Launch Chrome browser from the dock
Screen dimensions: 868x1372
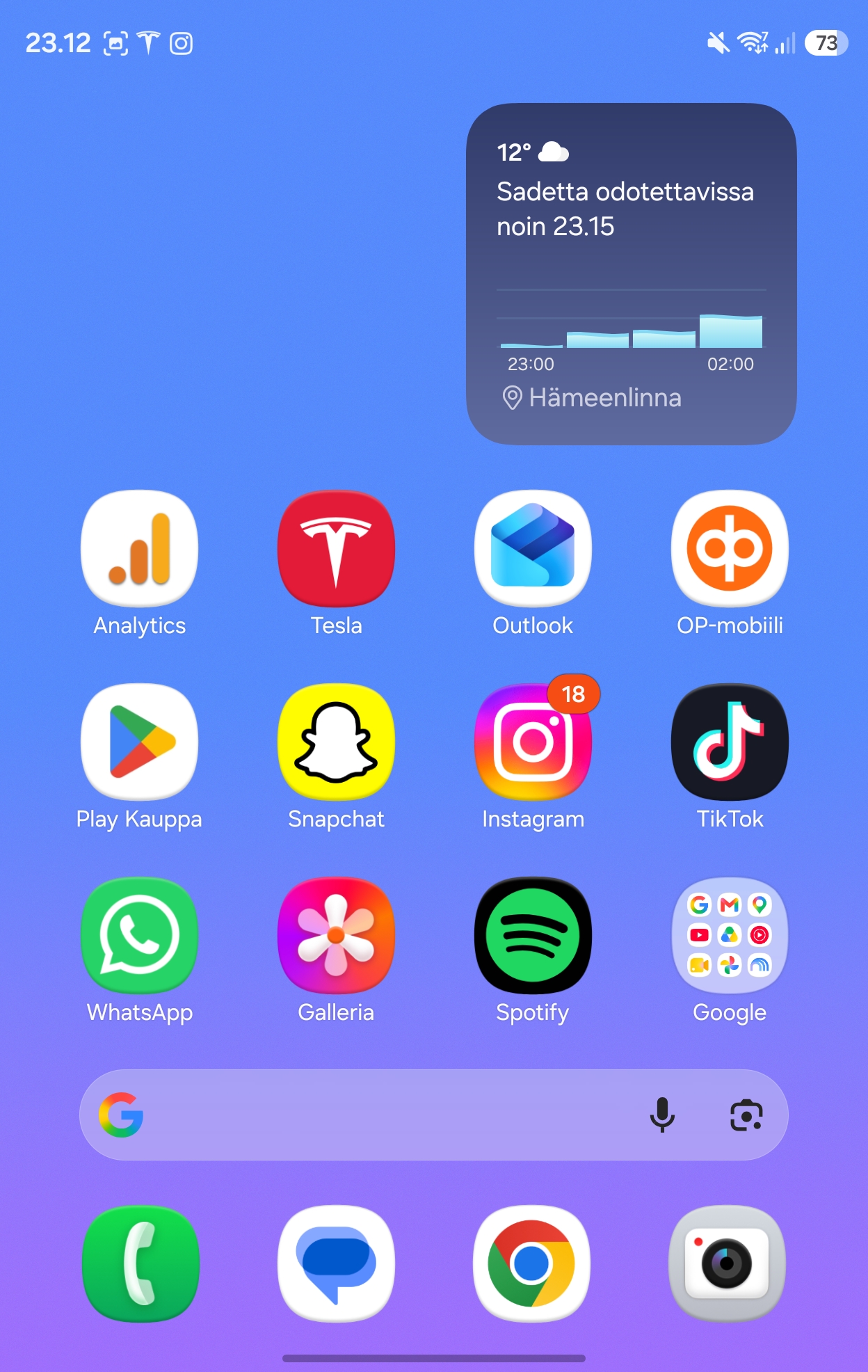point(531,1263)
